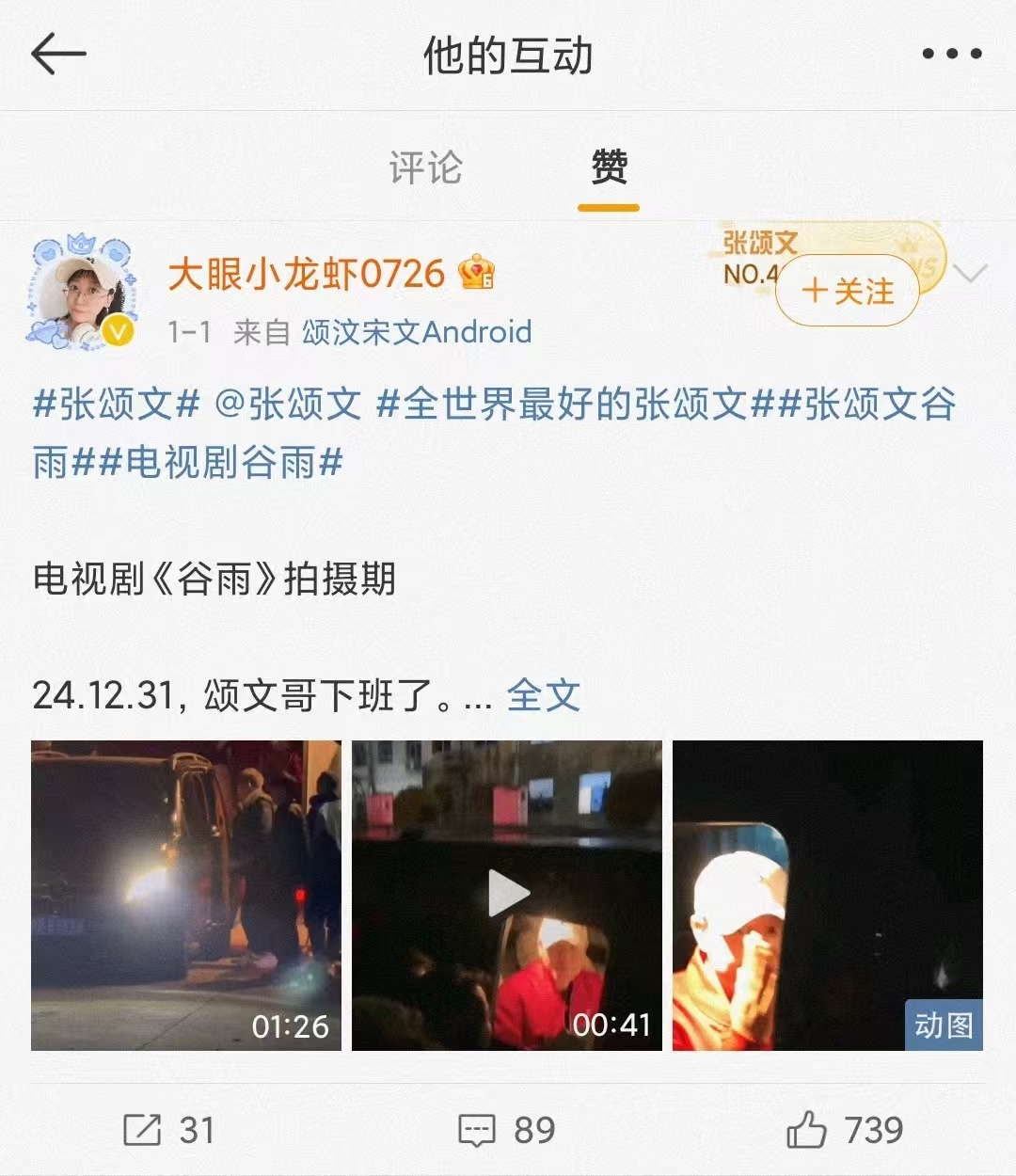Viewport: 1016px width, 1176px height.
Task: Expand full post text via 全文
Action: (543, 696)
